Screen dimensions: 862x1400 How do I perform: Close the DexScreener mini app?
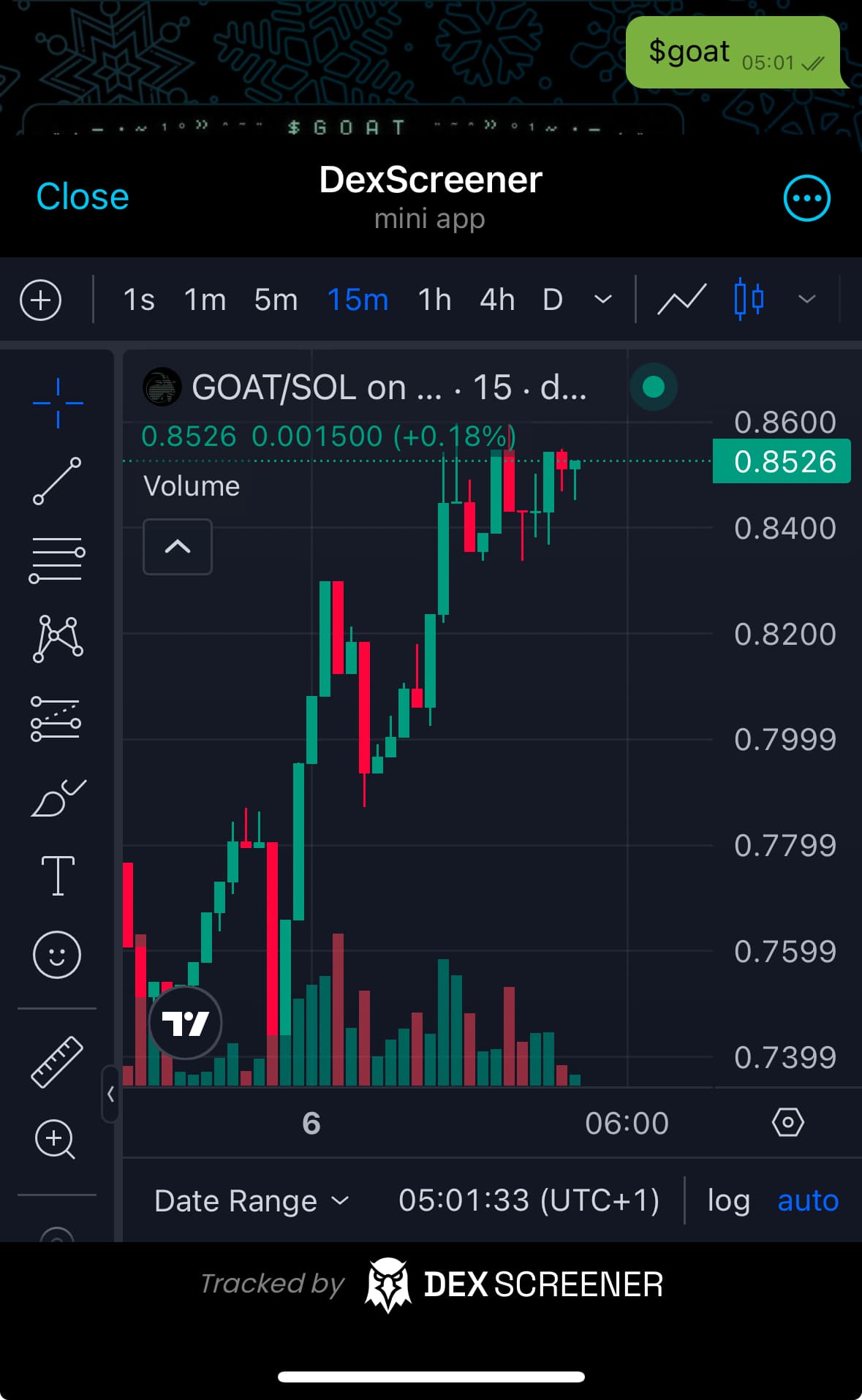coord(83,197)
